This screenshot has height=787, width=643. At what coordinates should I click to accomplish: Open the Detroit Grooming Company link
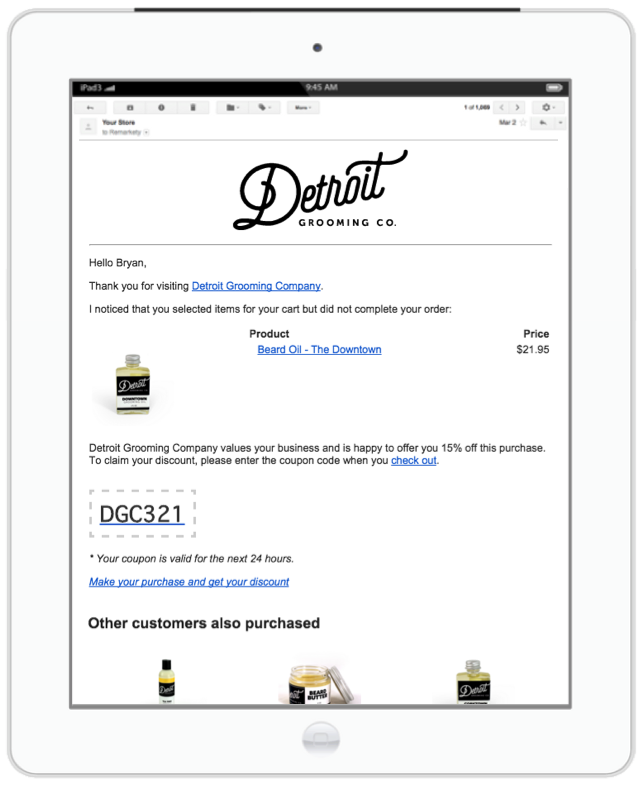tap(256, 286)
